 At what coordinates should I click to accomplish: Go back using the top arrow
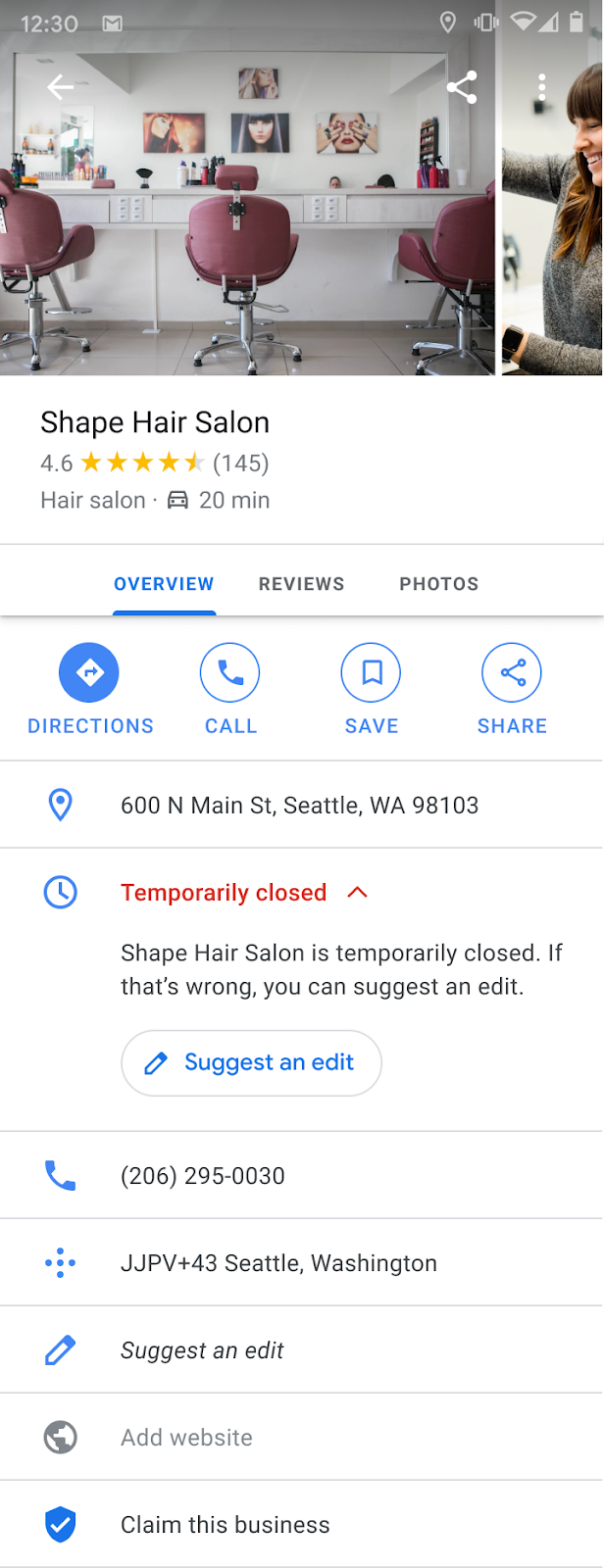click(x=61, y=87)
